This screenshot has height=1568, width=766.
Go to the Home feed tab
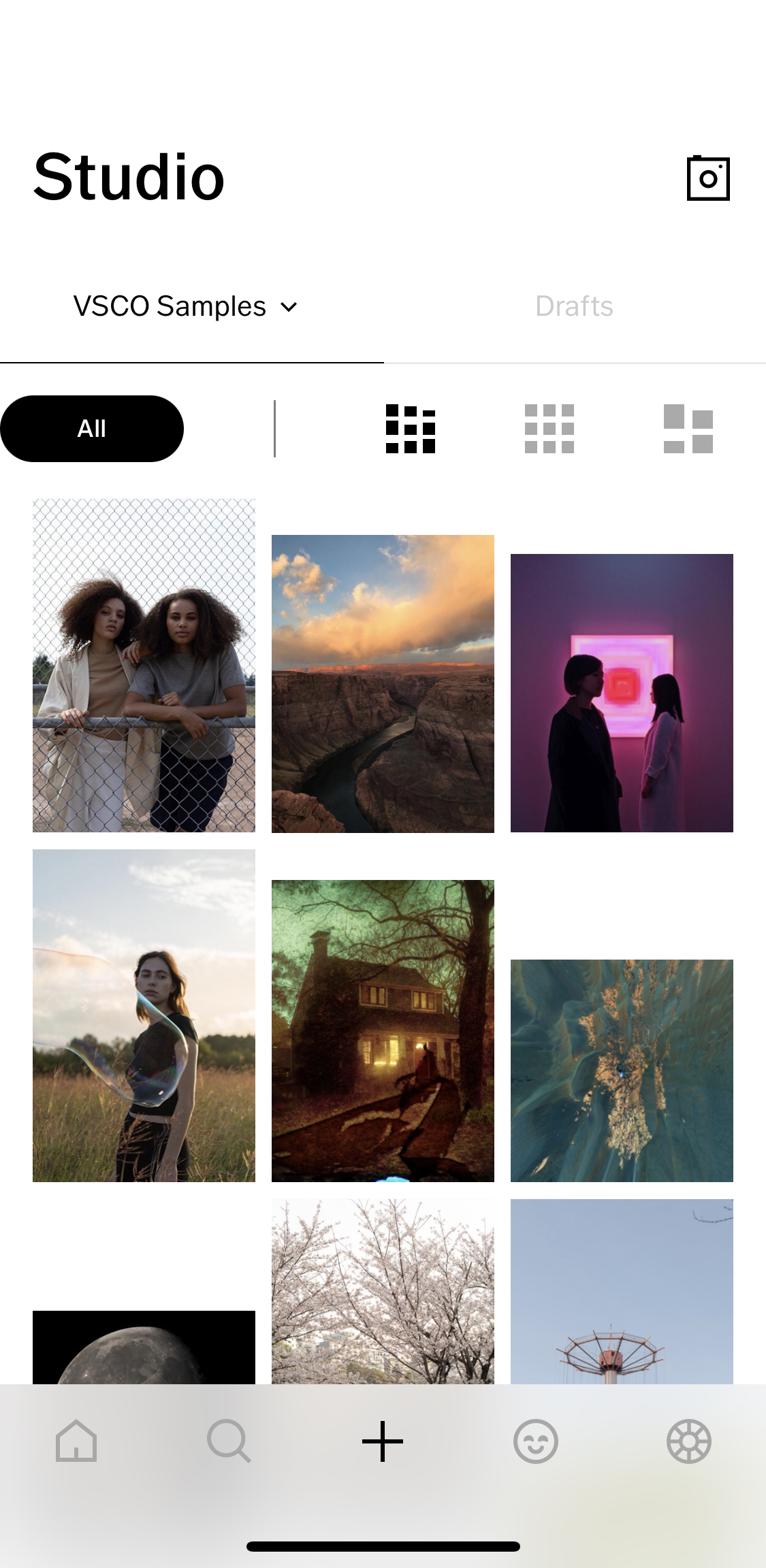pyautogui.click(x=76, y=1441)
